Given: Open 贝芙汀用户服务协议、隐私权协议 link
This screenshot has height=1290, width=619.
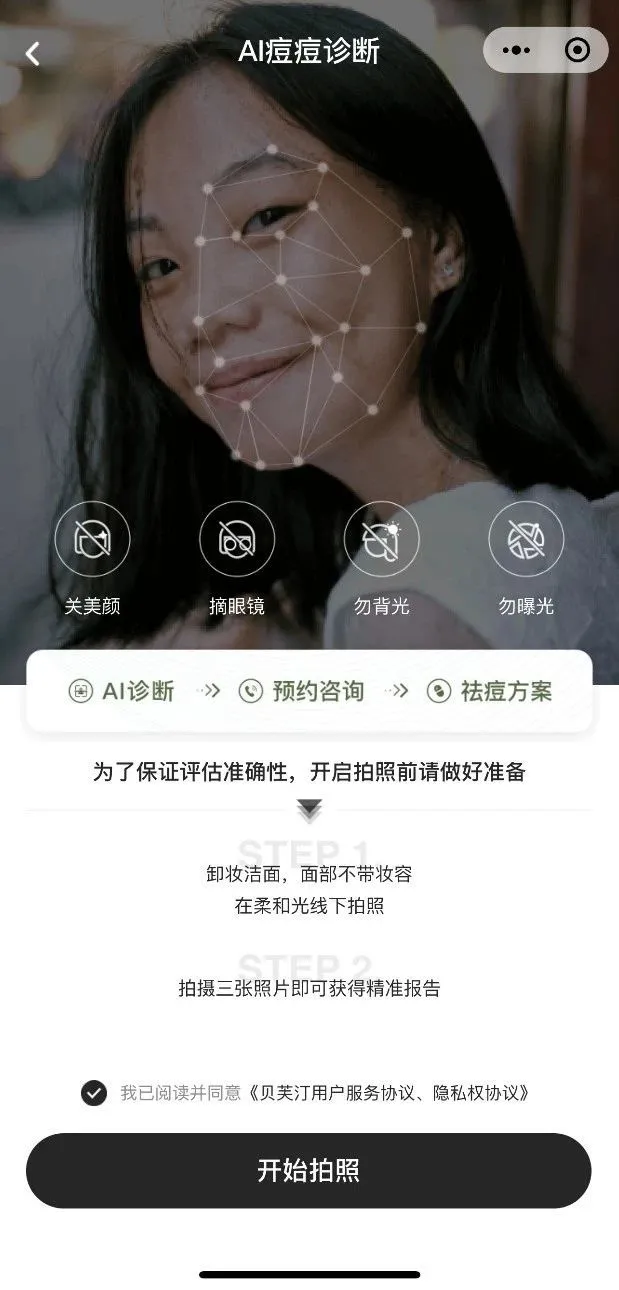Looking at the screenshot, I should click(x=390, y=1093).
